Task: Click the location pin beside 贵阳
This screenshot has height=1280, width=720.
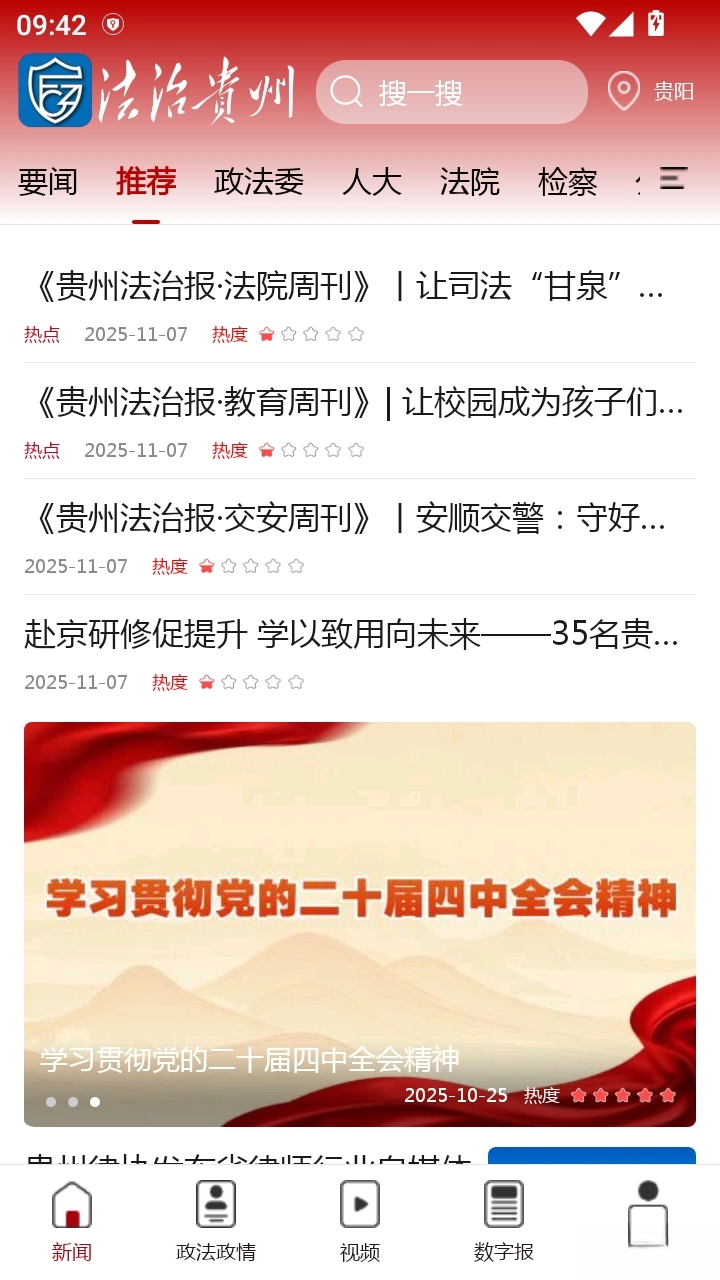Action: pos(622,89)
